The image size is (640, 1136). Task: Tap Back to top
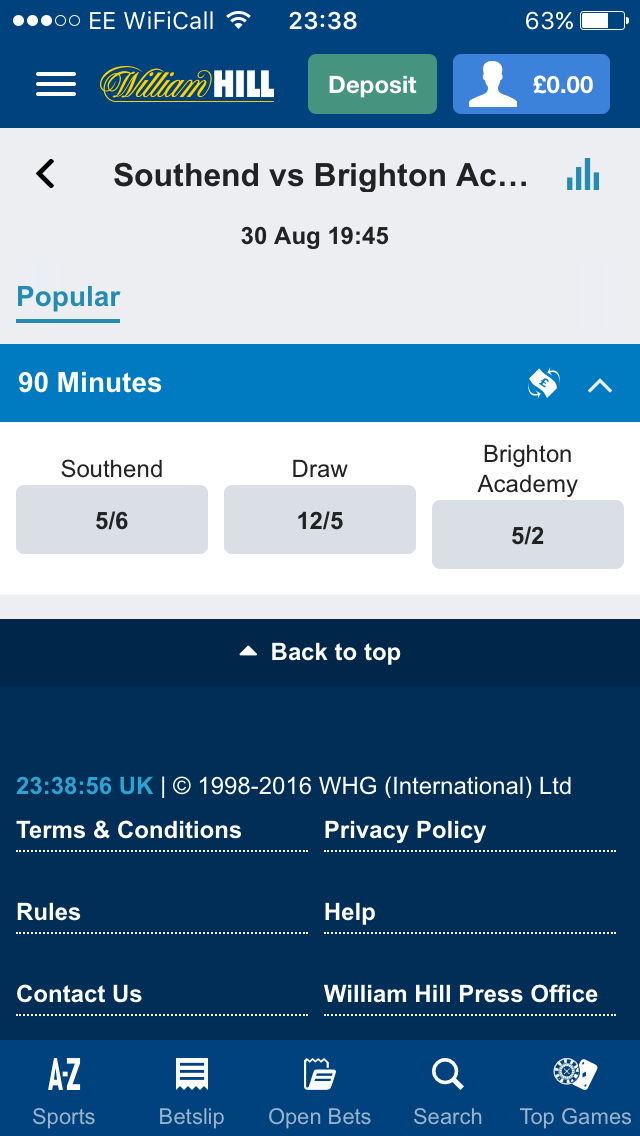320,652
